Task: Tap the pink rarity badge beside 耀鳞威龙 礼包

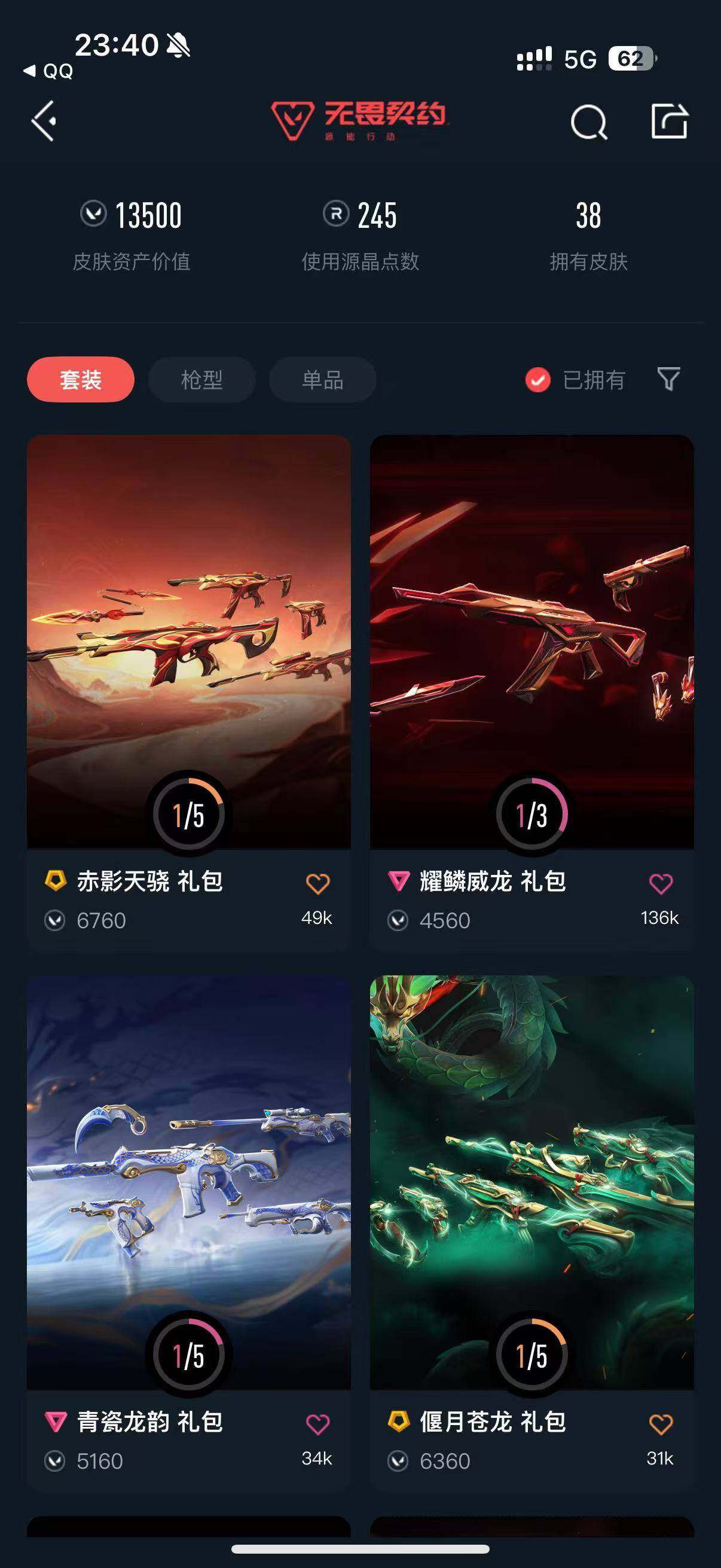Action: [x=398, y=881]
